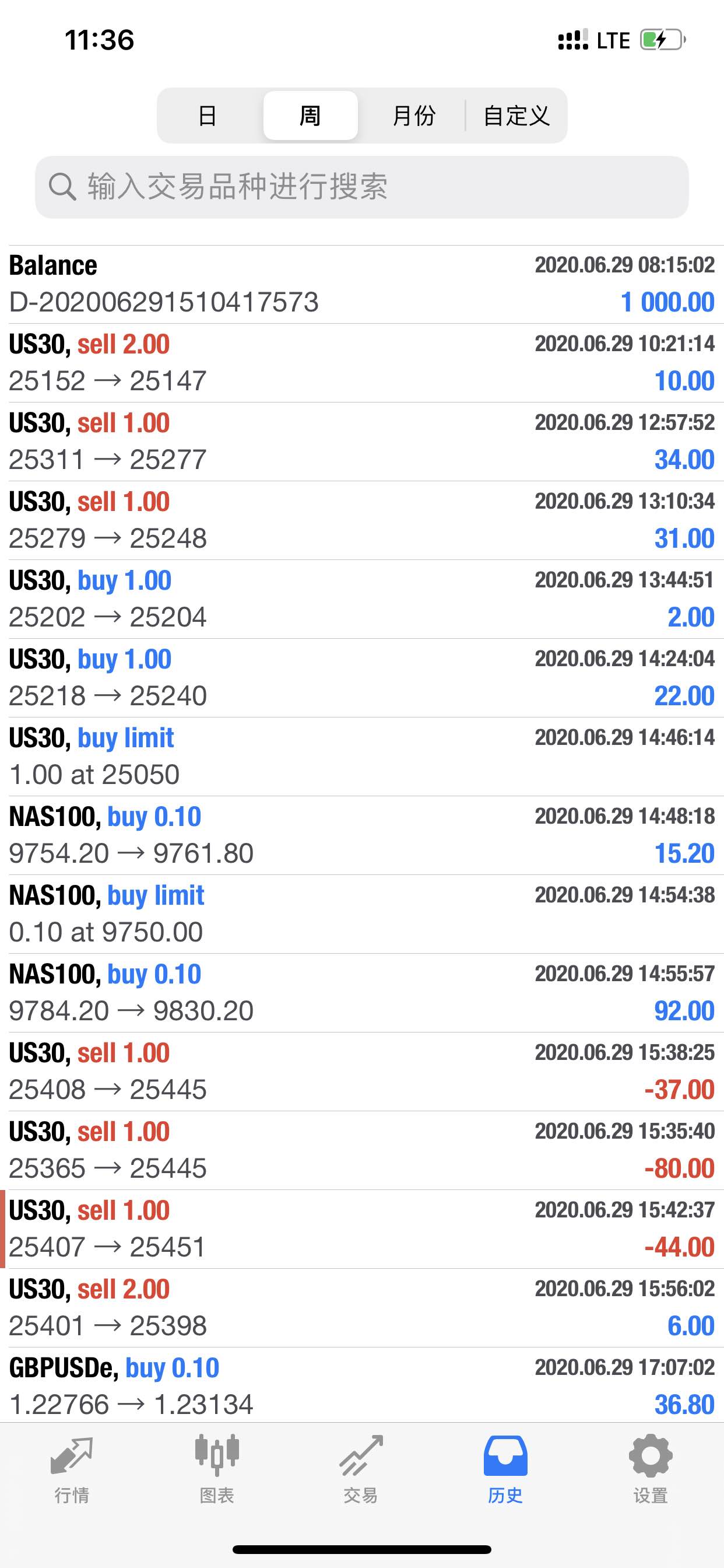Open the US30 sell trade with 34.00 profit

click(362, 442)
